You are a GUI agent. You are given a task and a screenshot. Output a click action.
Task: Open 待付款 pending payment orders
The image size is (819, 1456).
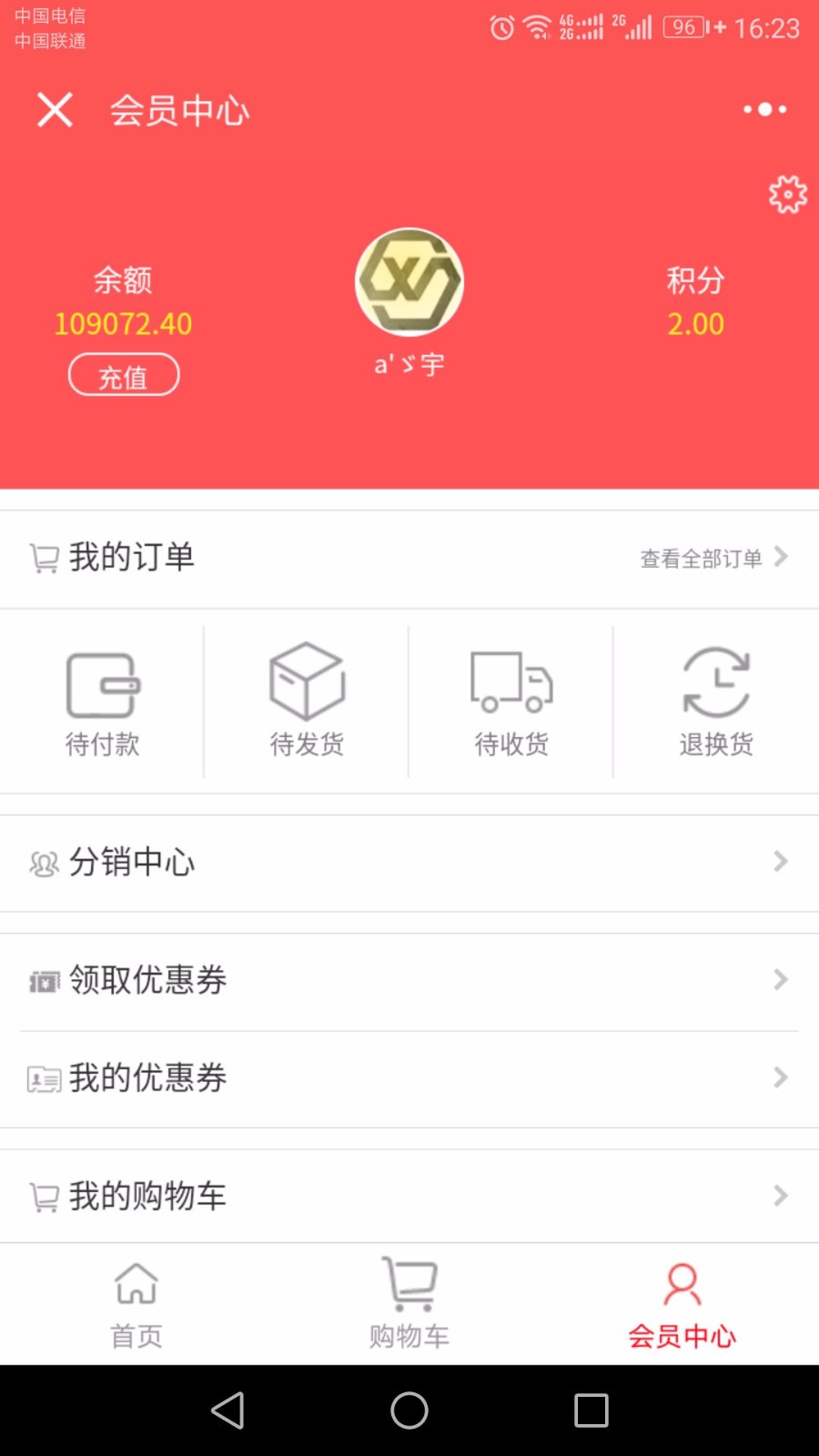pos(102,703)
